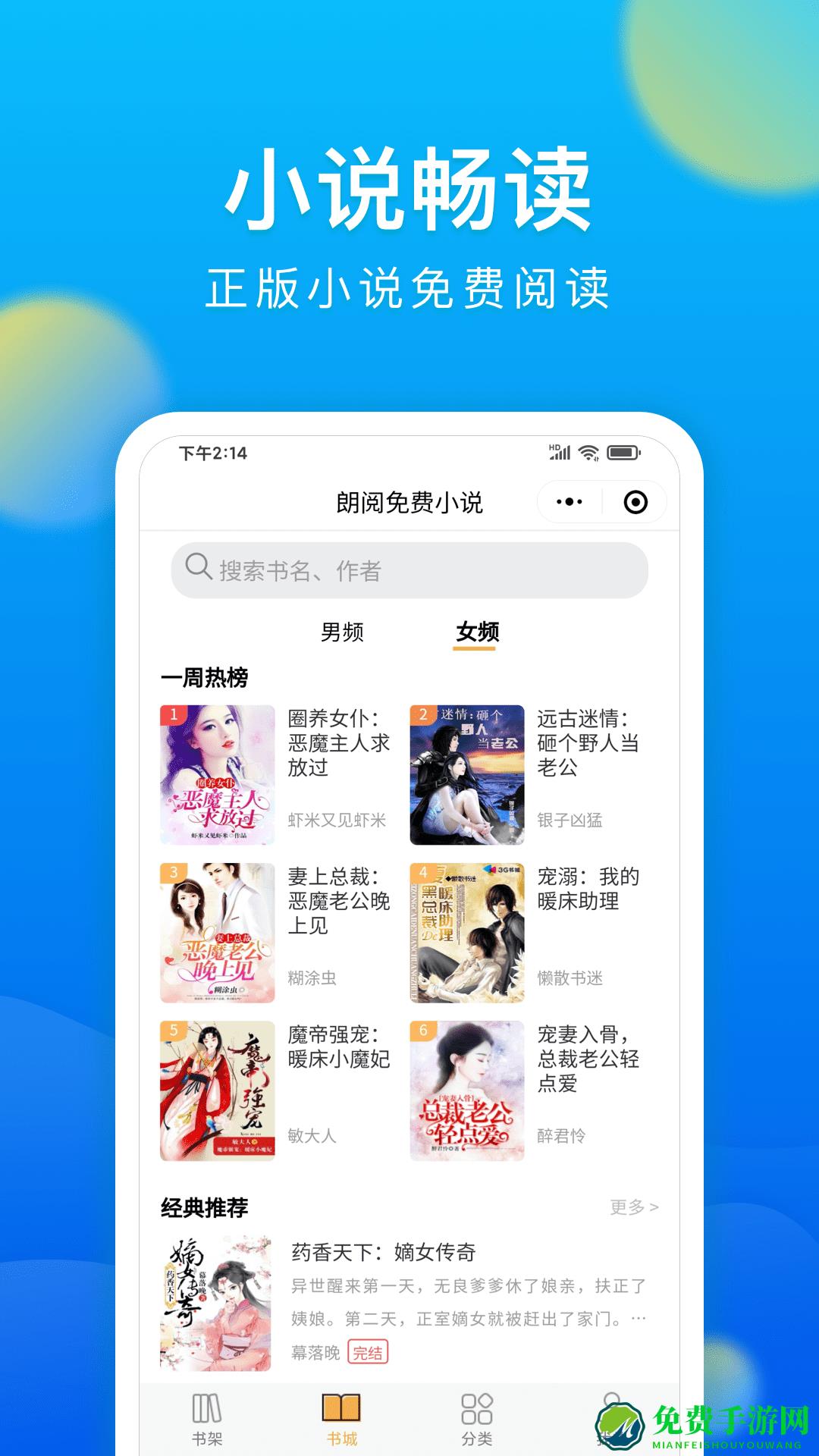This screenshot has width=819, height=1456.
Task: Tap the circular capsule close icon at top right
Action: pyautogui.click(x=635, y=502)
